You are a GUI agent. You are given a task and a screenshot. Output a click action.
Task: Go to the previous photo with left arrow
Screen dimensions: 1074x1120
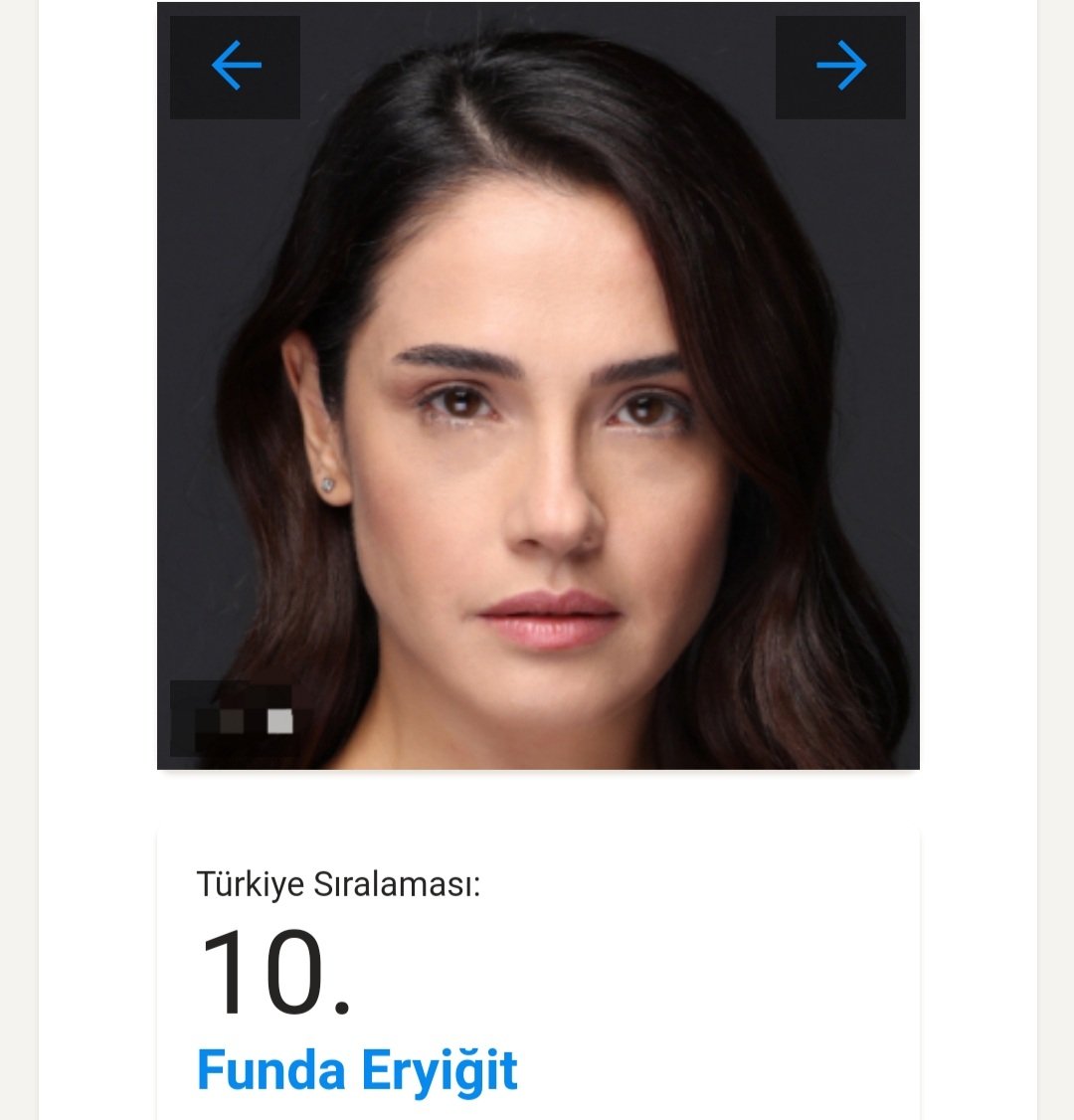point(236,67)
